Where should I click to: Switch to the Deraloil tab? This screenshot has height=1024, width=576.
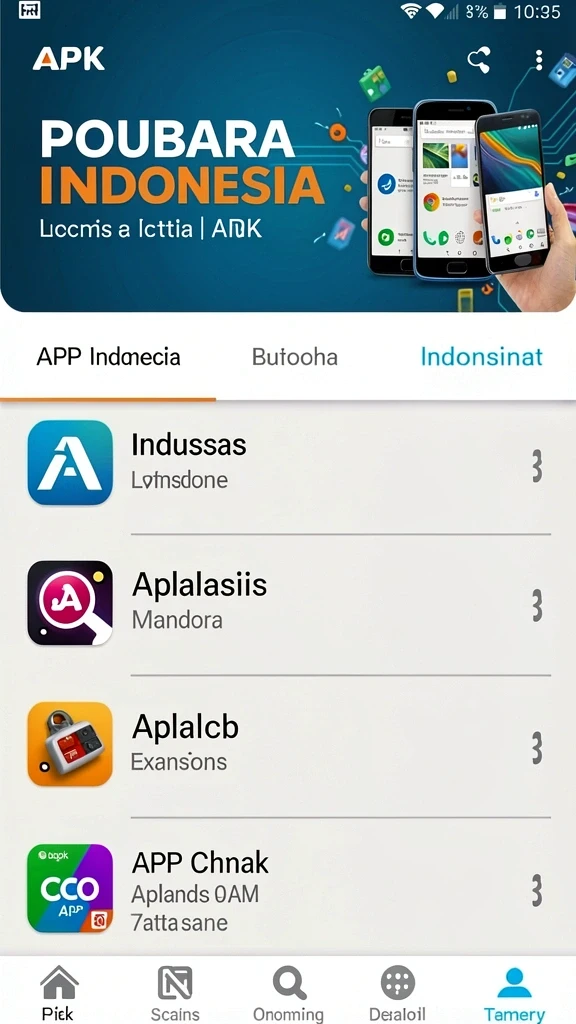tap(398, 993)
